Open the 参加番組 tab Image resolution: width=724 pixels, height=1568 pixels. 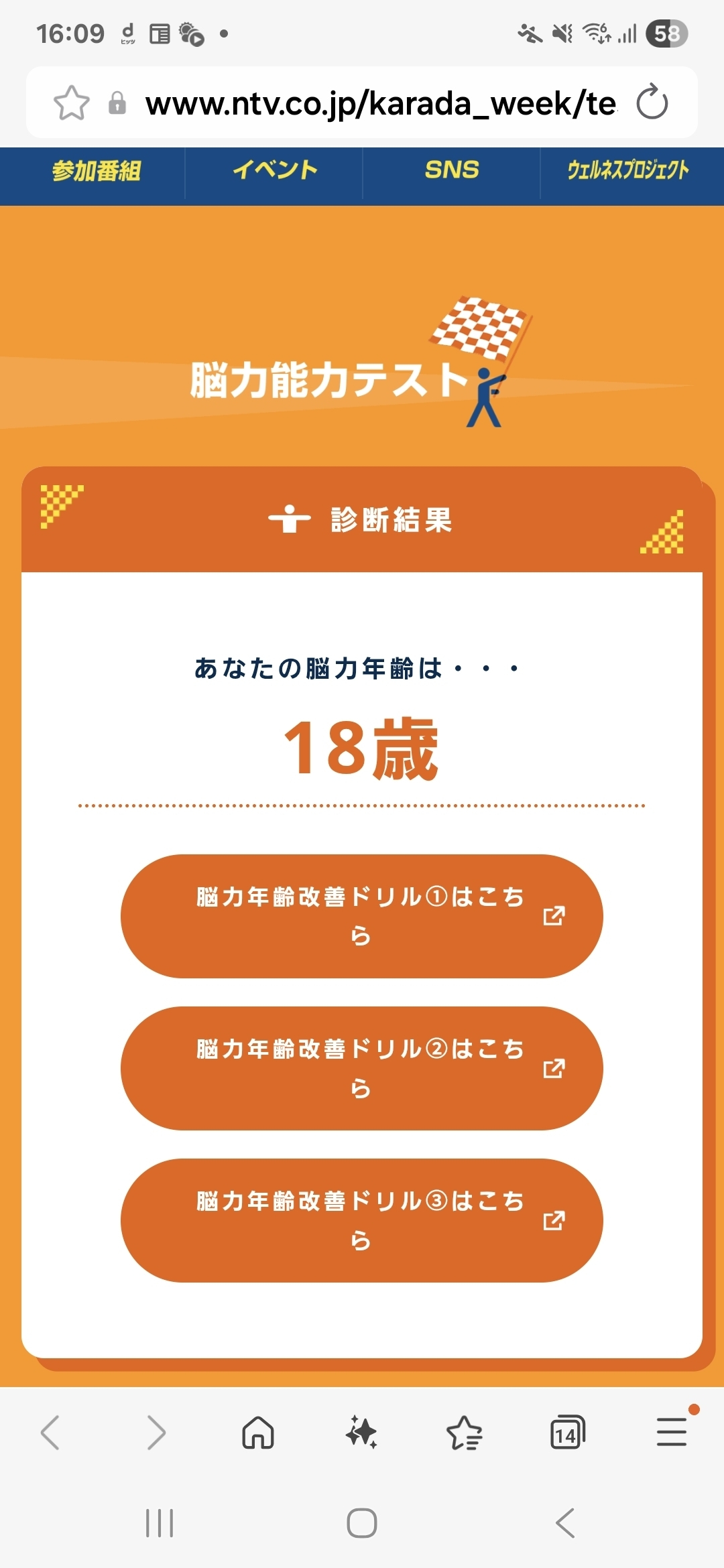tap(96, 171)
